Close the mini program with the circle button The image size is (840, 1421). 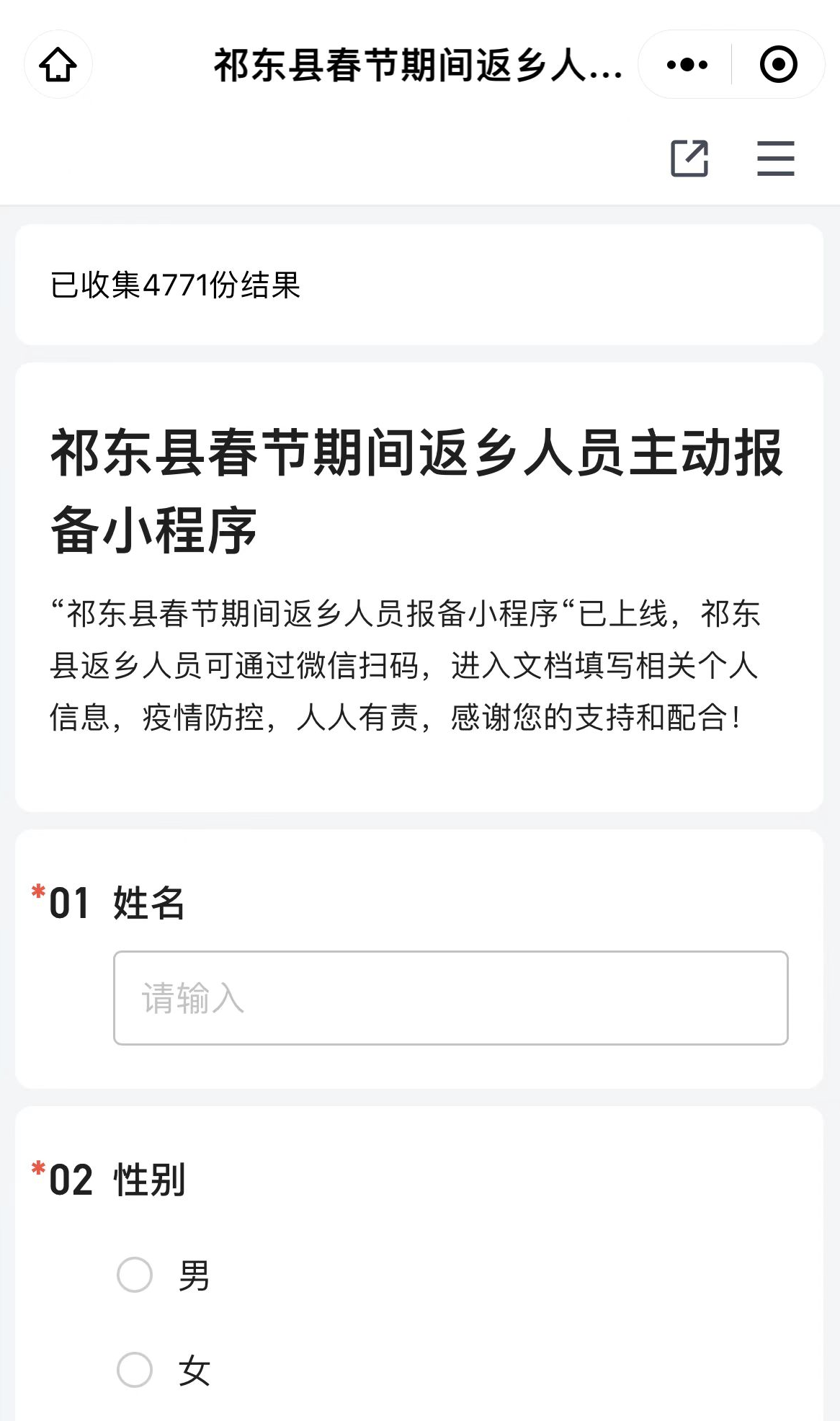778,65
